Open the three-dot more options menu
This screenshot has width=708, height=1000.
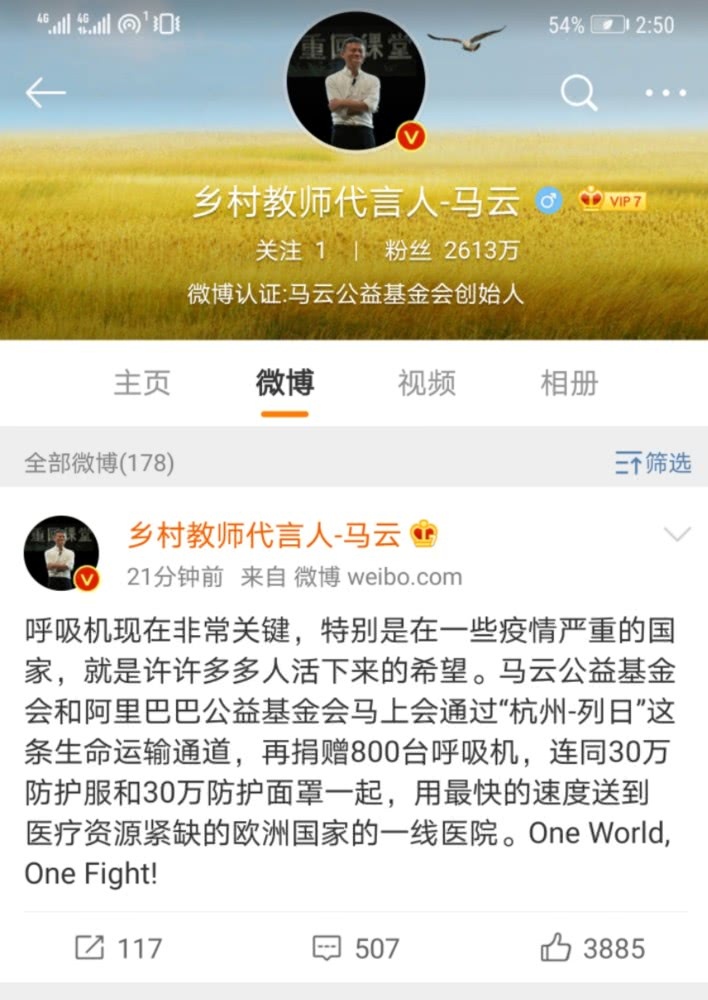tap(665, 93)
